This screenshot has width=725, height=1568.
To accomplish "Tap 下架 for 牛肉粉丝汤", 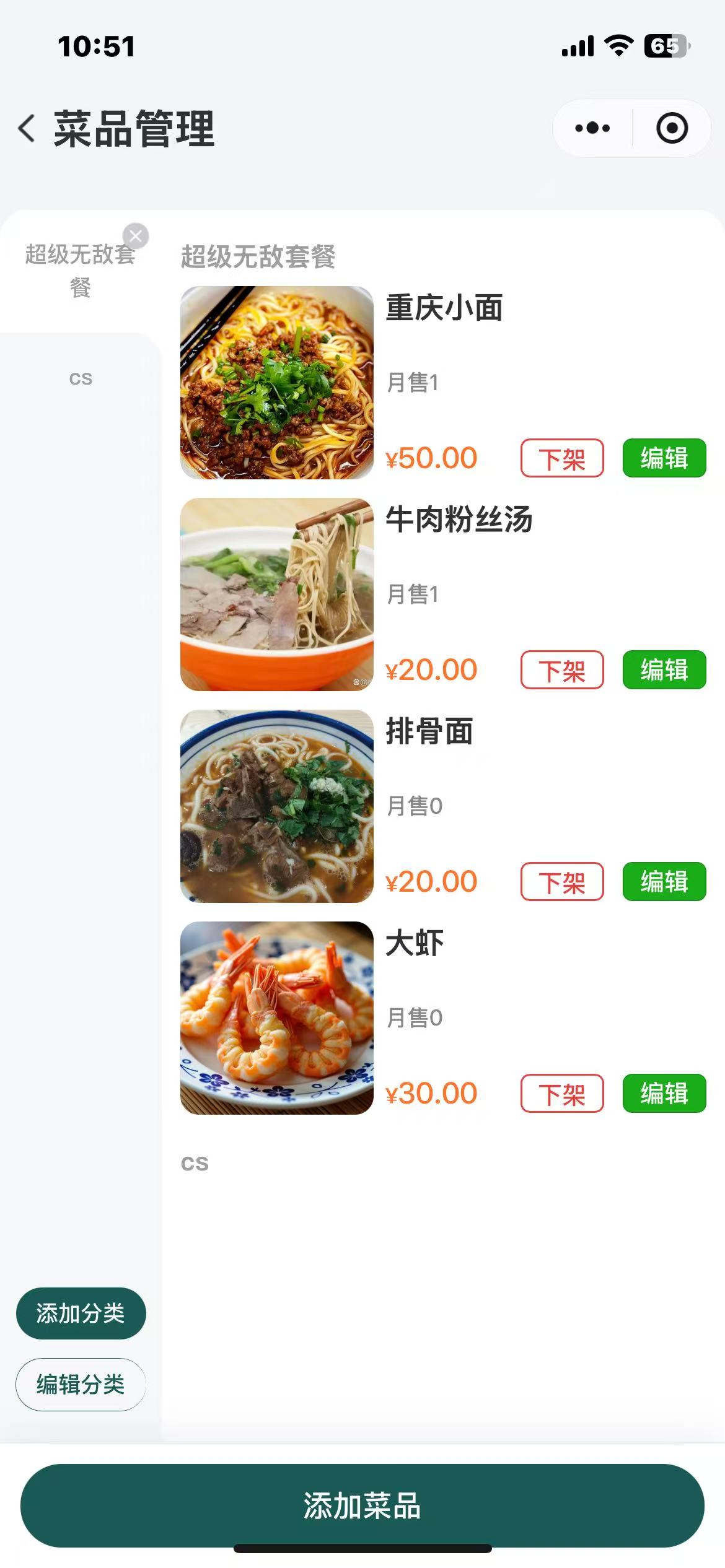I will pos(561,670).
